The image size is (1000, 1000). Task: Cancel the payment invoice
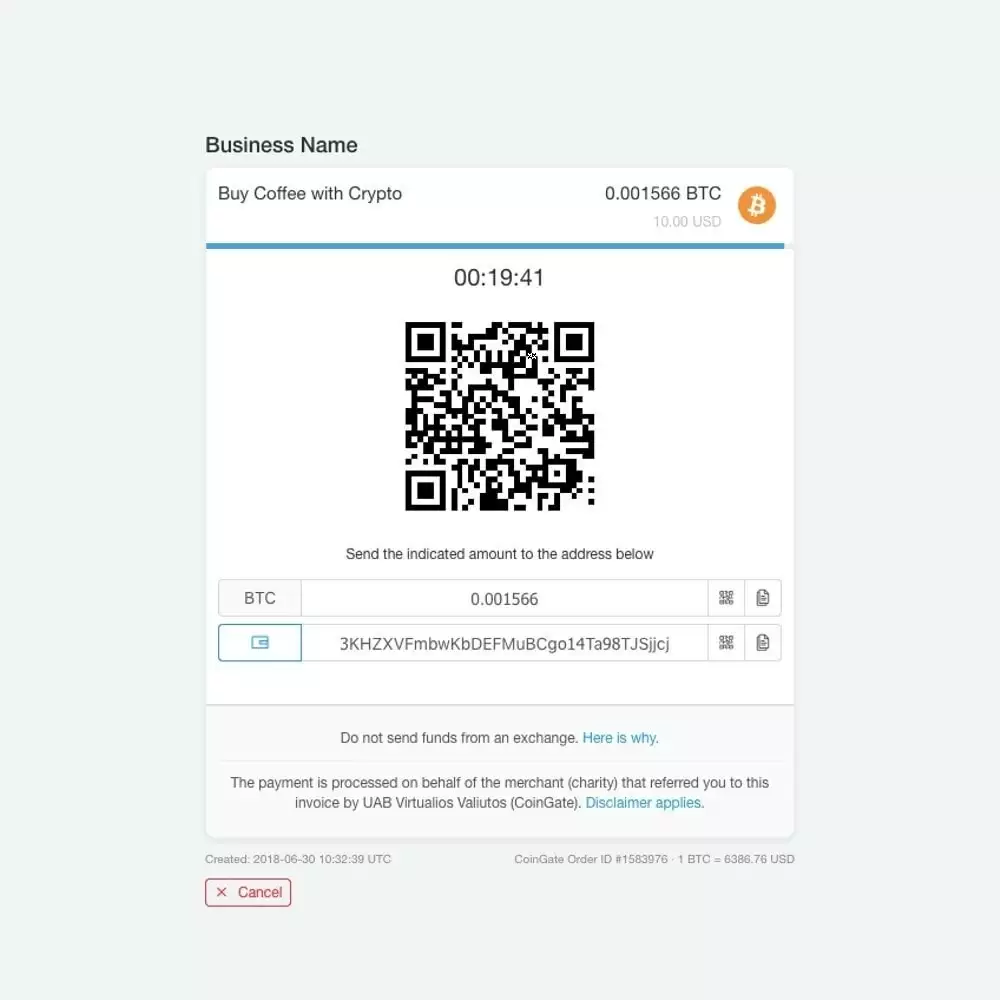(248, 892)
